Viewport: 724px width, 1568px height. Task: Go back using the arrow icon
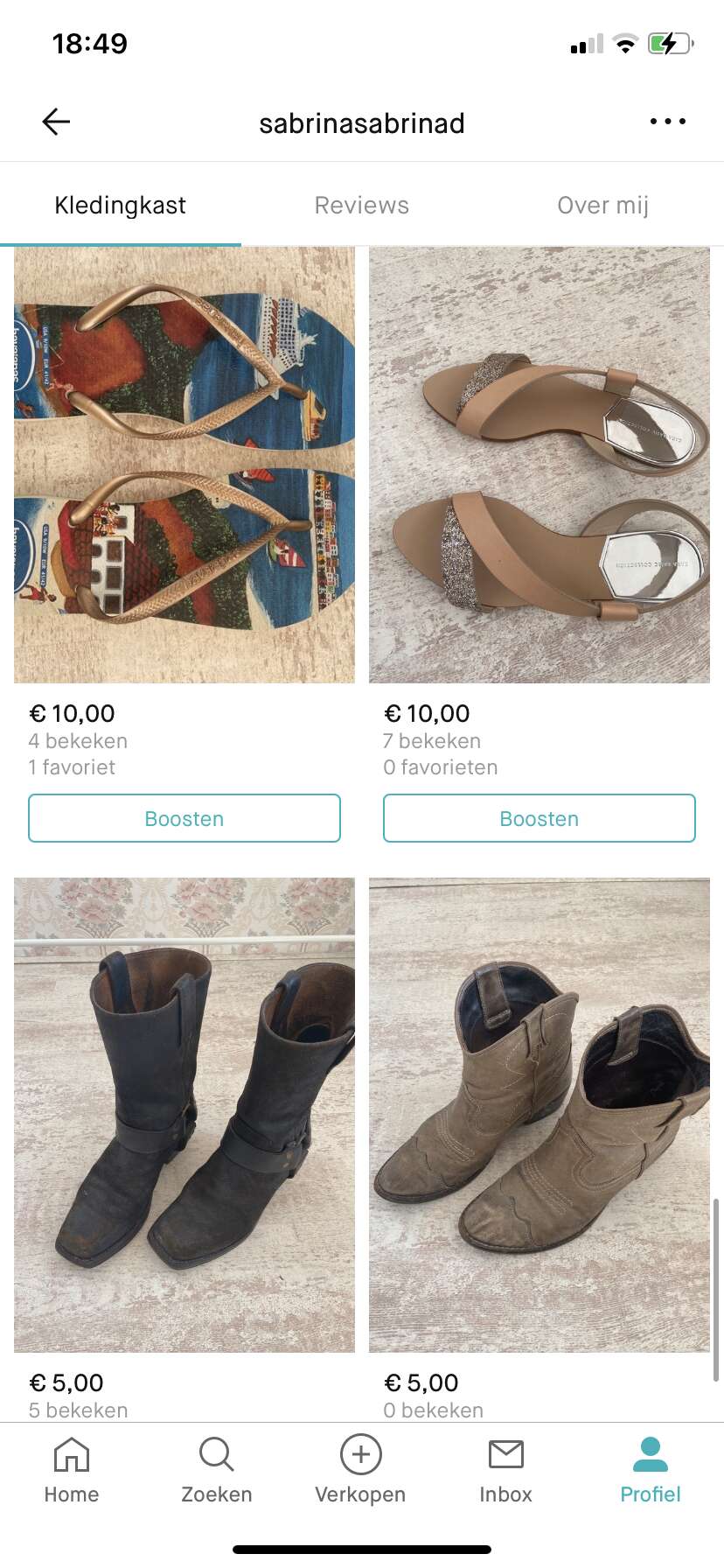(56, 122)
